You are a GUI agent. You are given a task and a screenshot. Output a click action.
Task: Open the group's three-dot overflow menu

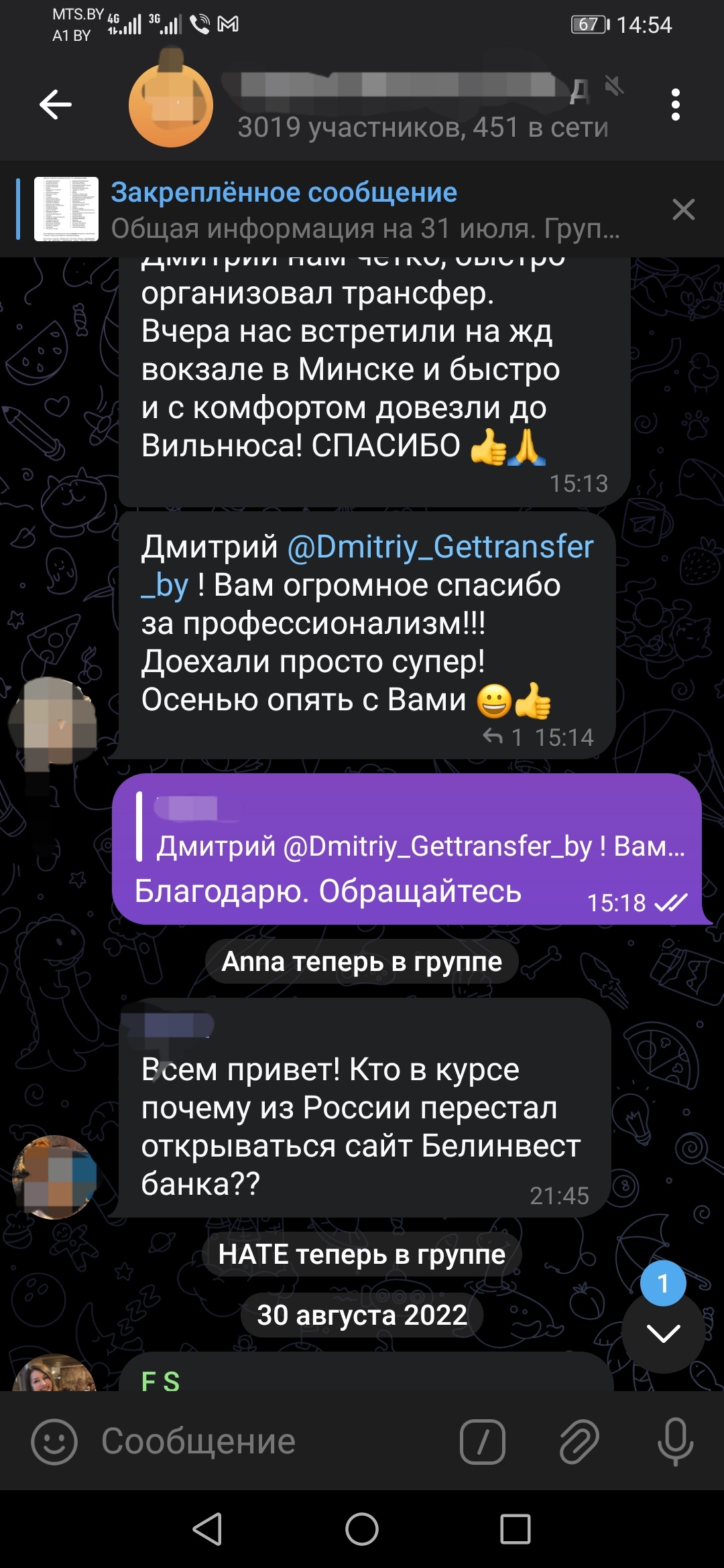[675, 105]
